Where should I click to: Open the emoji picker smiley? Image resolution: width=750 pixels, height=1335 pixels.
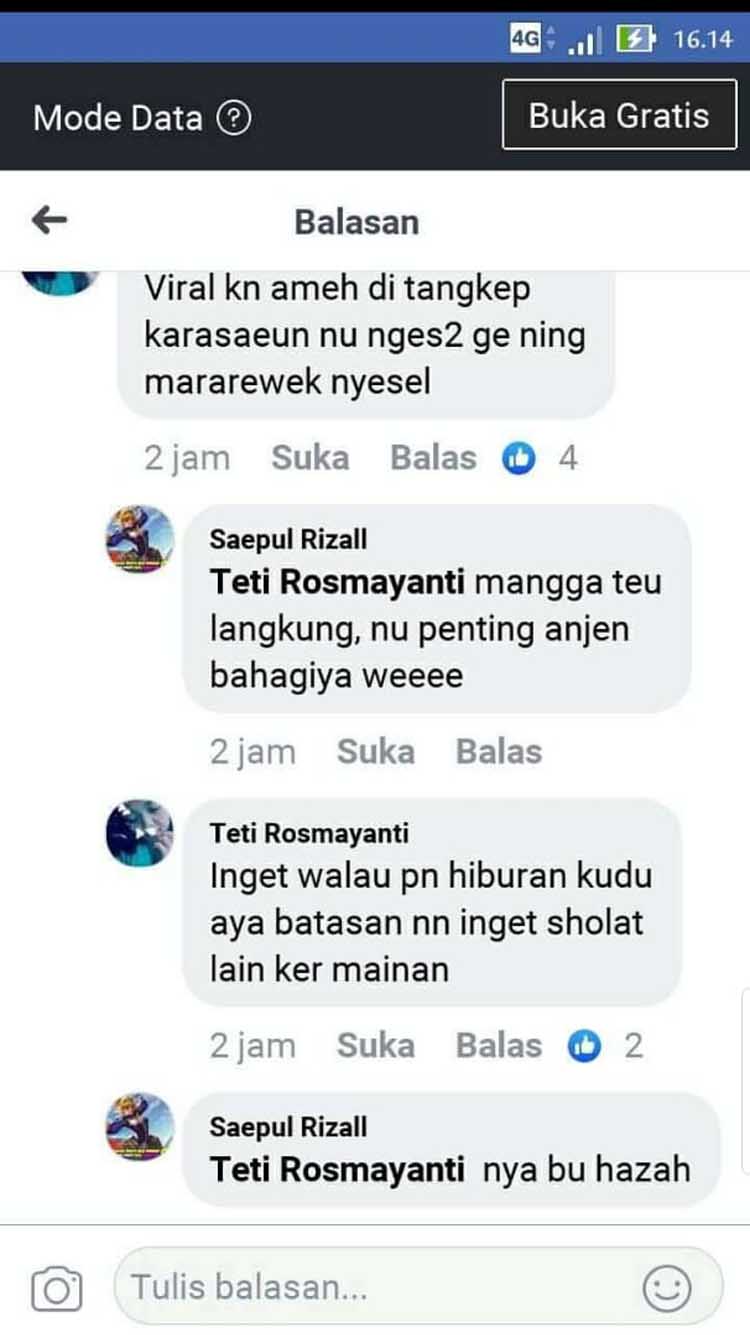(666, 1289)
